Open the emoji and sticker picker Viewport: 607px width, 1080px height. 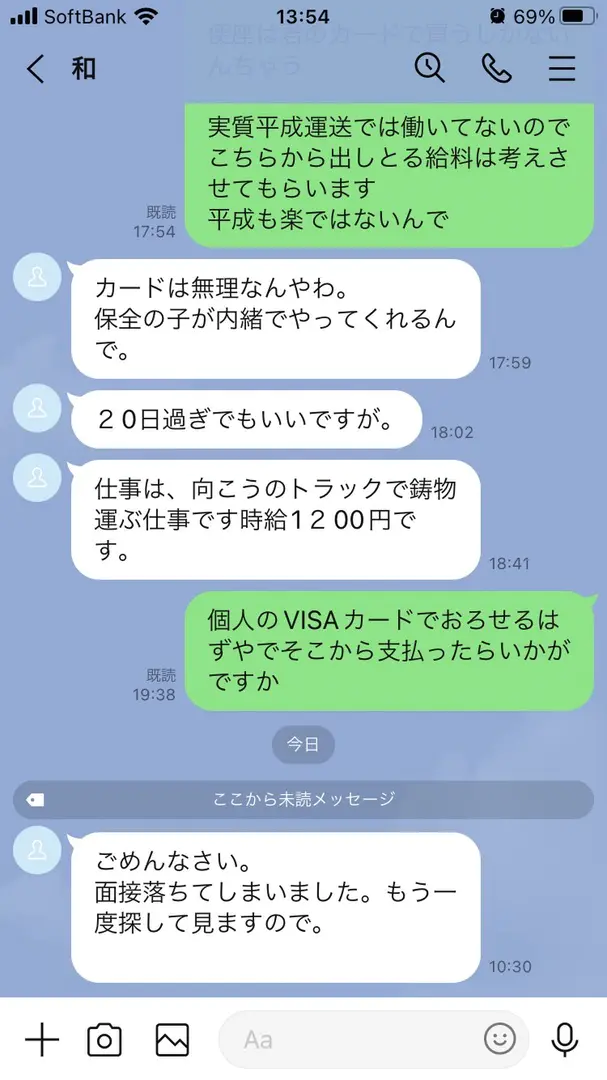(x=500, y=1039)
